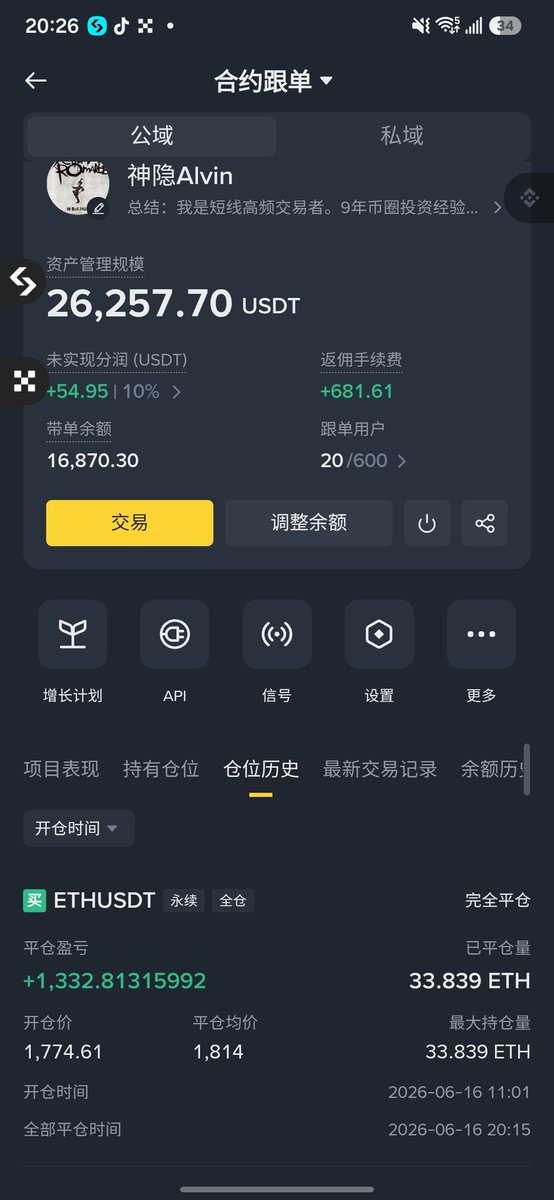554x1200 pixels.
Task: Switch to 持有仓位 tab
Action: click(161, 769)
